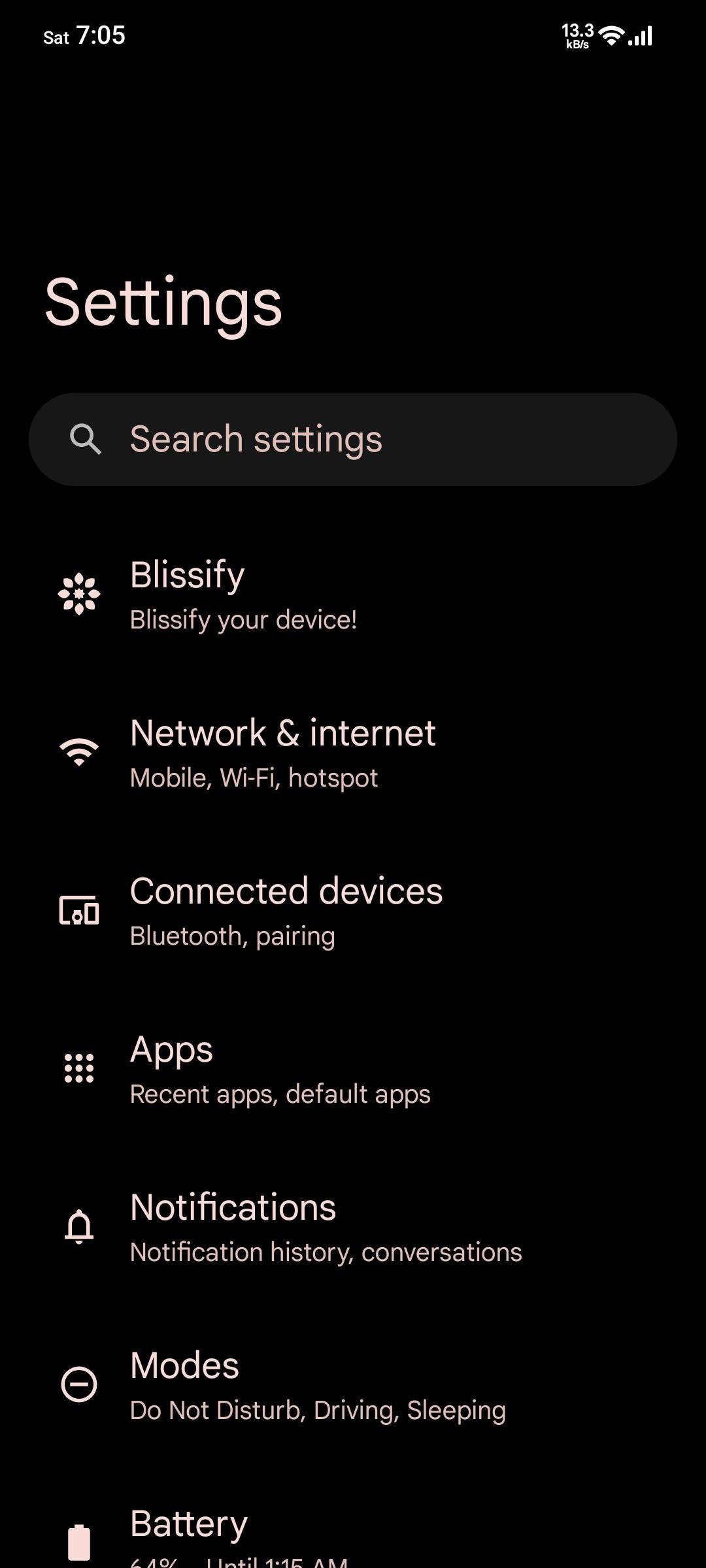
Task: Open the Apps settings row
Action: coord(353,1069)
